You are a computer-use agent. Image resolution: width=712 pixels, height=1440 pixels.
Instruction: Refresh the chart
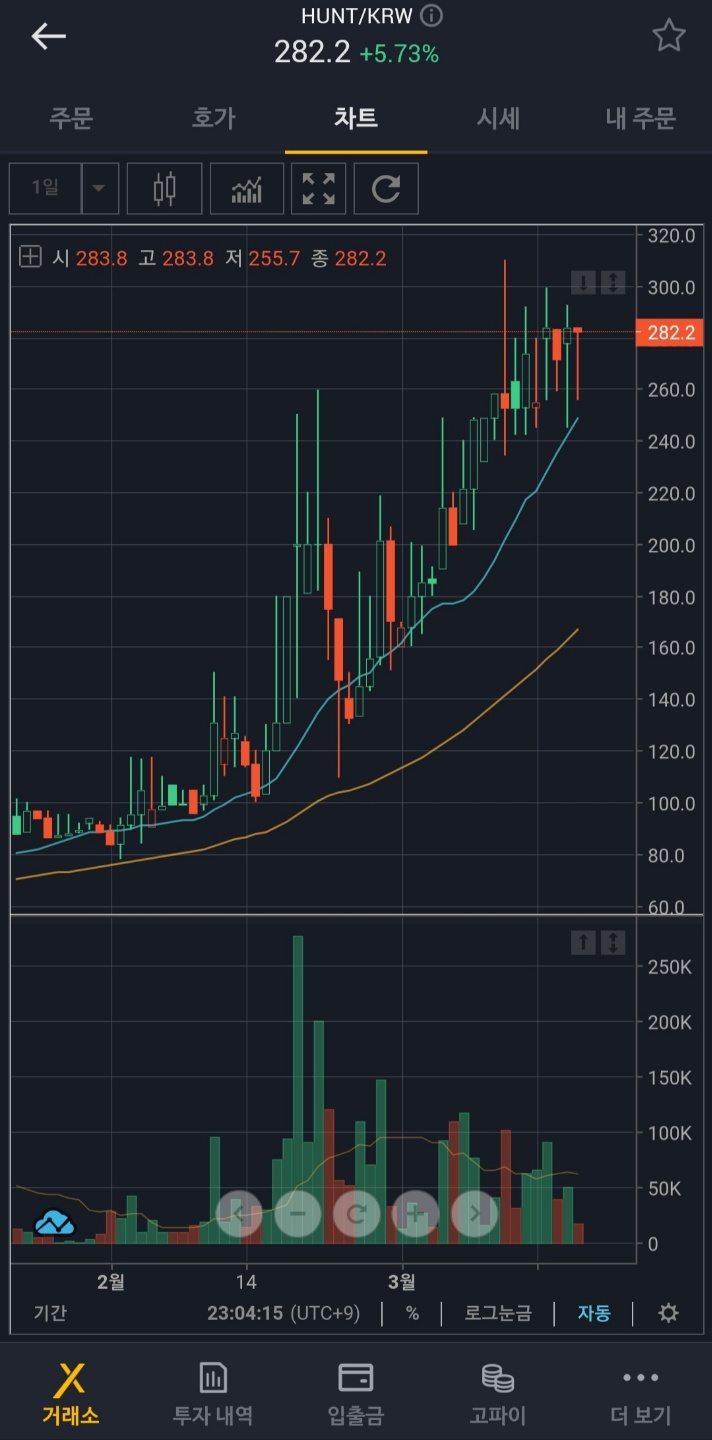(386, 188)
